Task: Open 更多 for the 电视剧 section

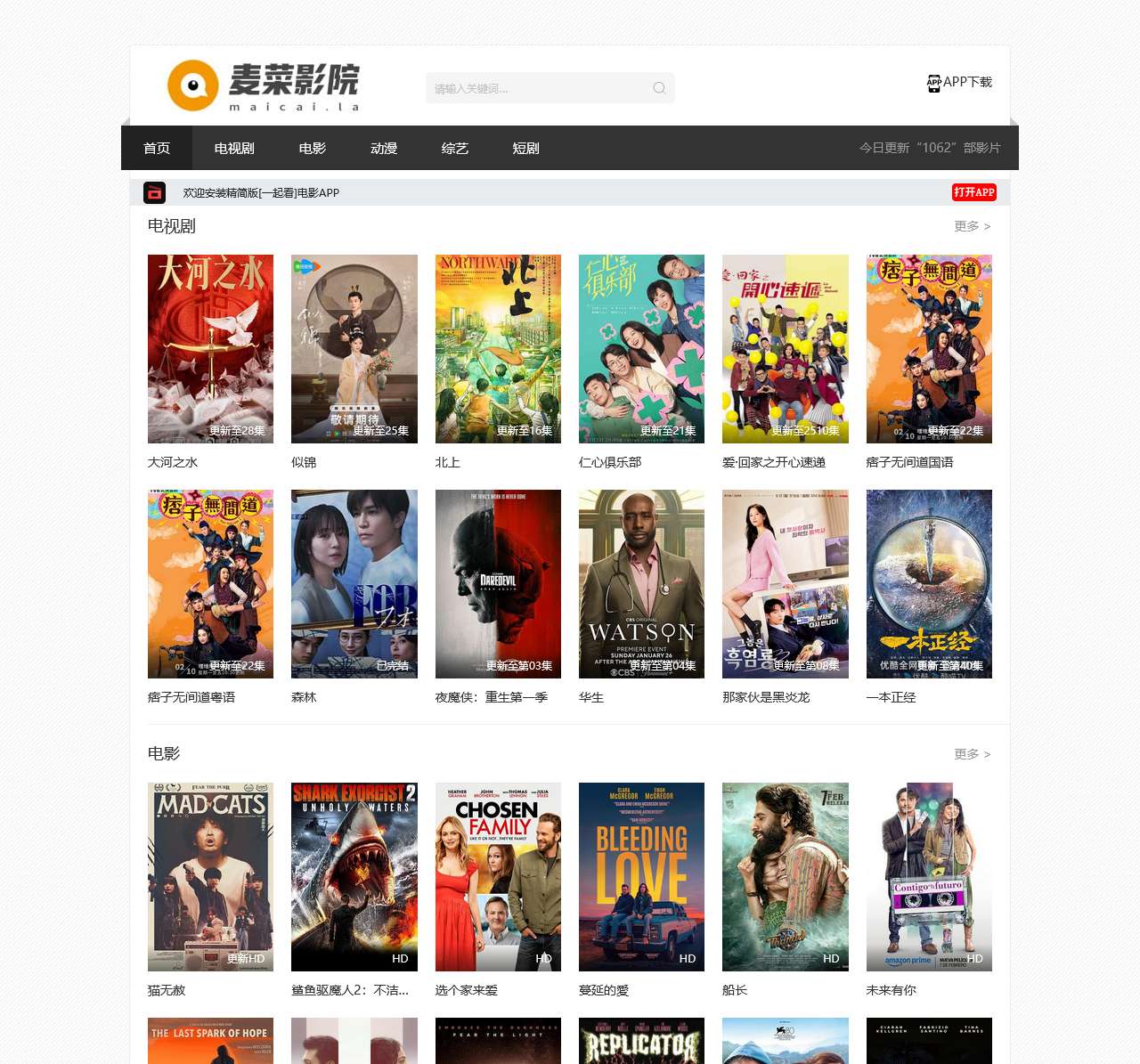Action: point(972,226)
